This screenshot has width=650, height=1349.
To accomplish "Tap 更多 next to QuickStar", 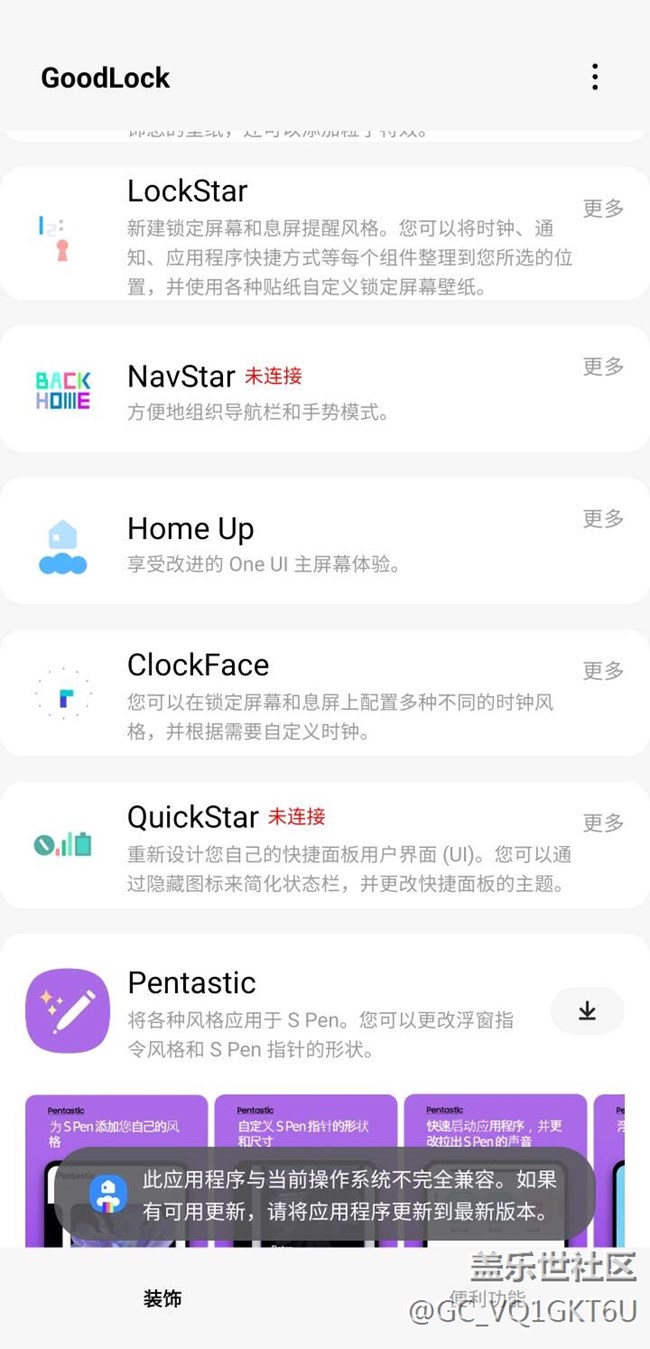I will [x=603, y=822].
